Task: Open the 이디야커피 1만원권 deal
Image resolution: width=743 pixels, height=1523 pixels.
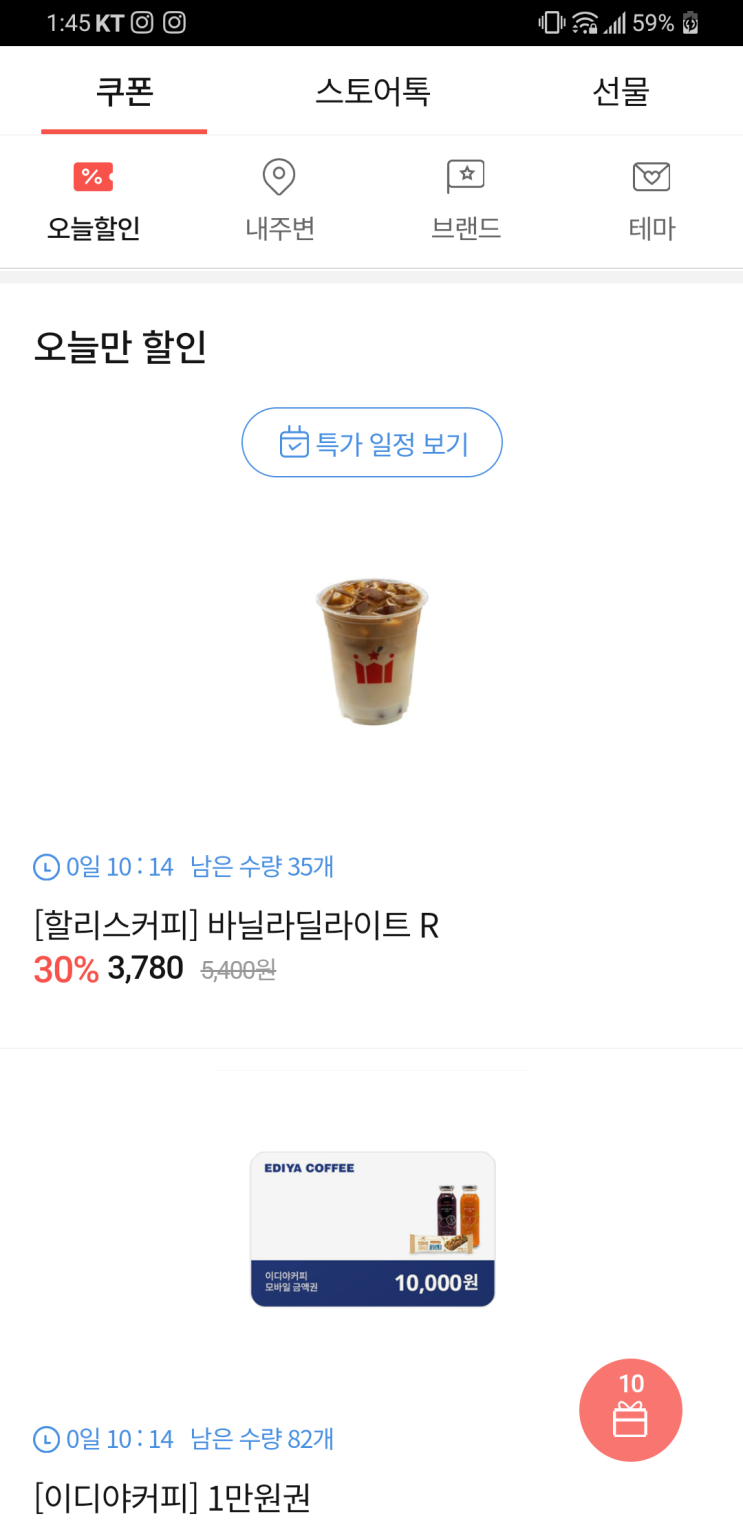Action: point(172,1497)
